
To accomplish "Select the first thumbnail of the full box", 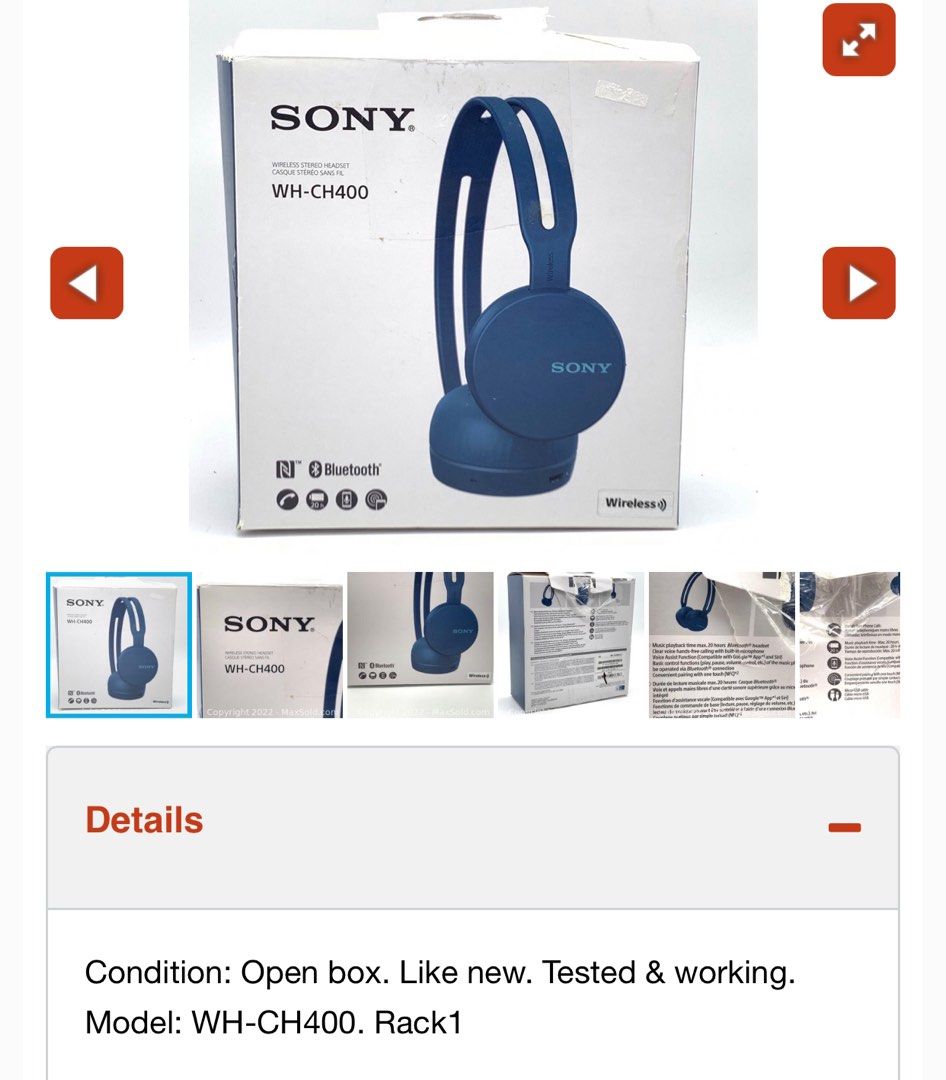I will pyautogui.click(x=119, y=645).
